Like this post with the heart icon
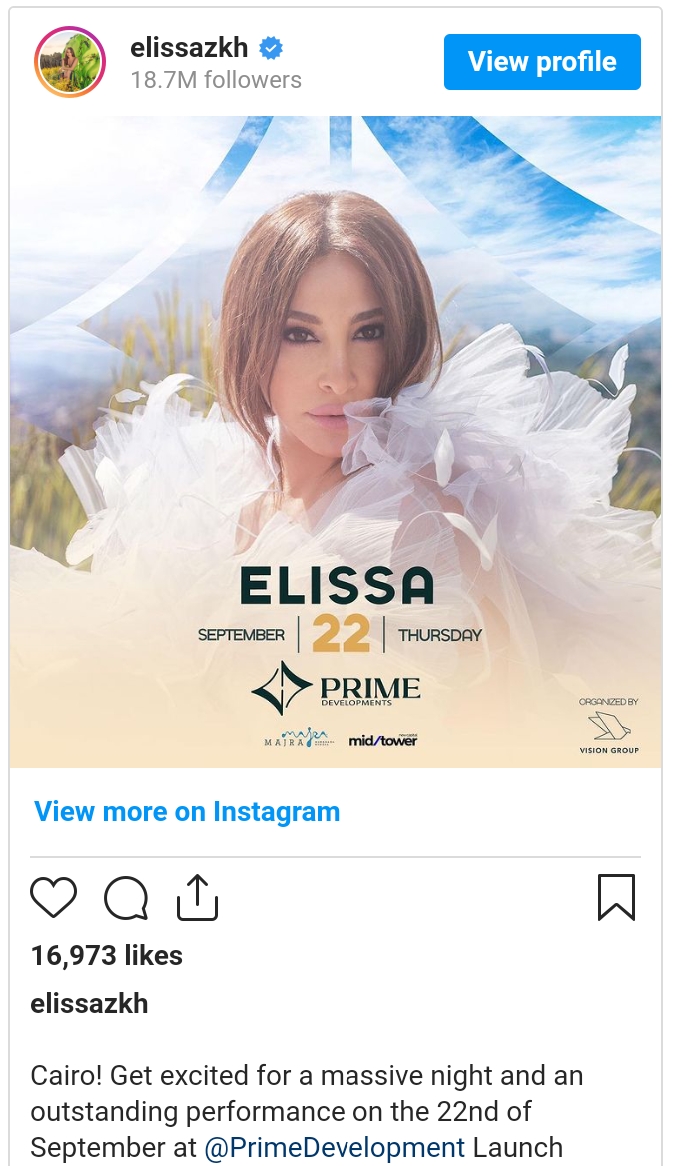This screenshot has height=1166, width=693. click(x=54, y=897)
